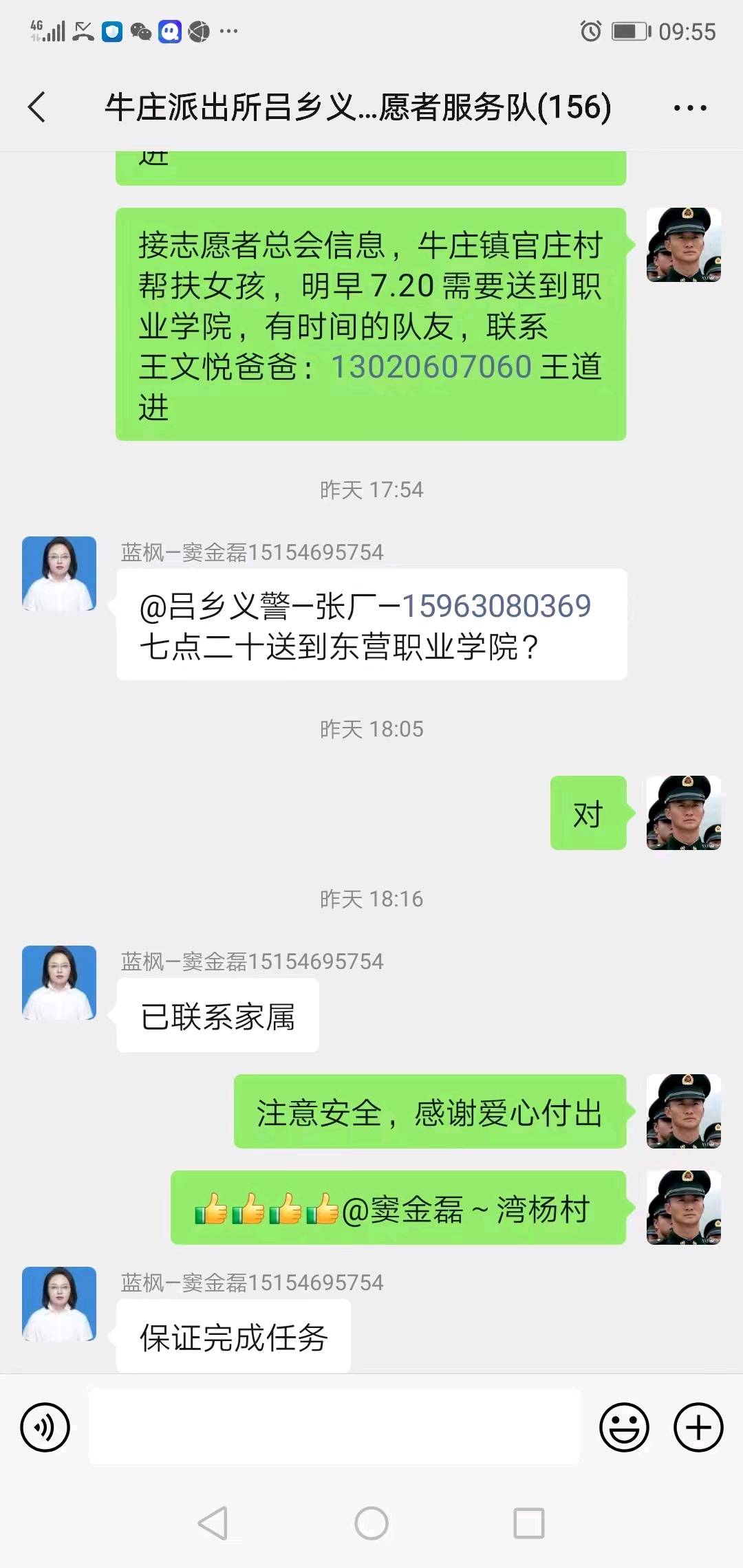
Task: Go back to the chat list
Action: (37, 107)
